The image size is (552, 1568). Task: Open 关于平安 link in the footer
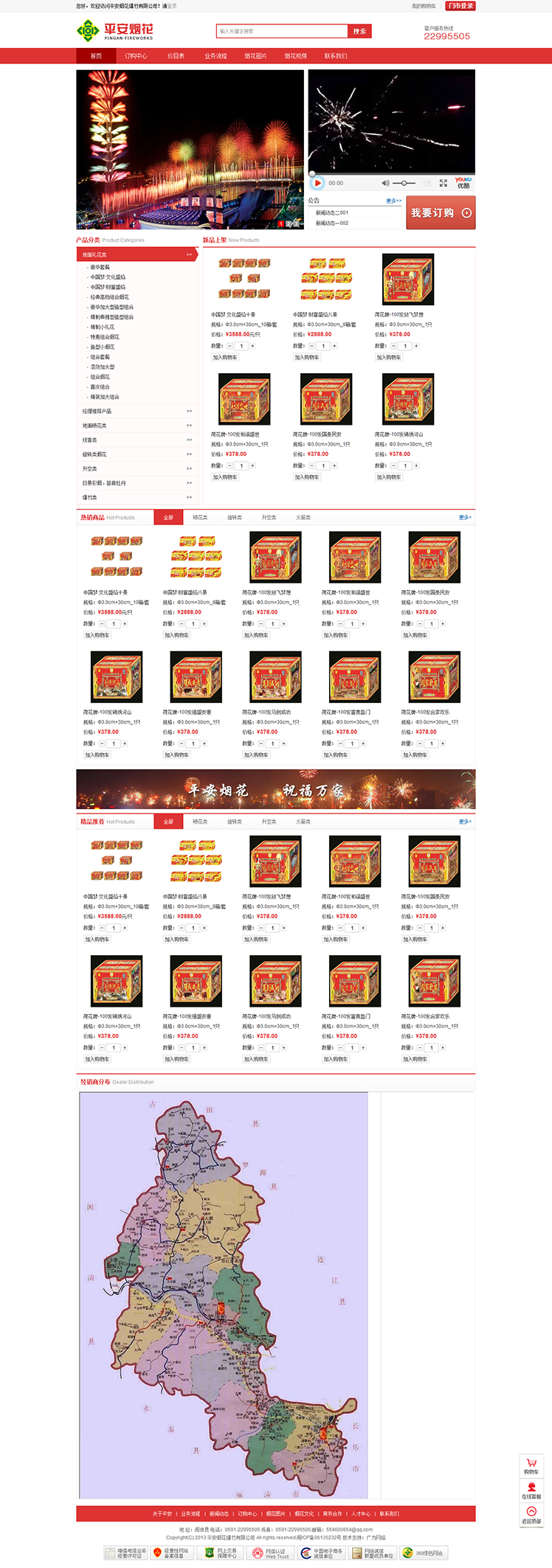point(162,1514)
